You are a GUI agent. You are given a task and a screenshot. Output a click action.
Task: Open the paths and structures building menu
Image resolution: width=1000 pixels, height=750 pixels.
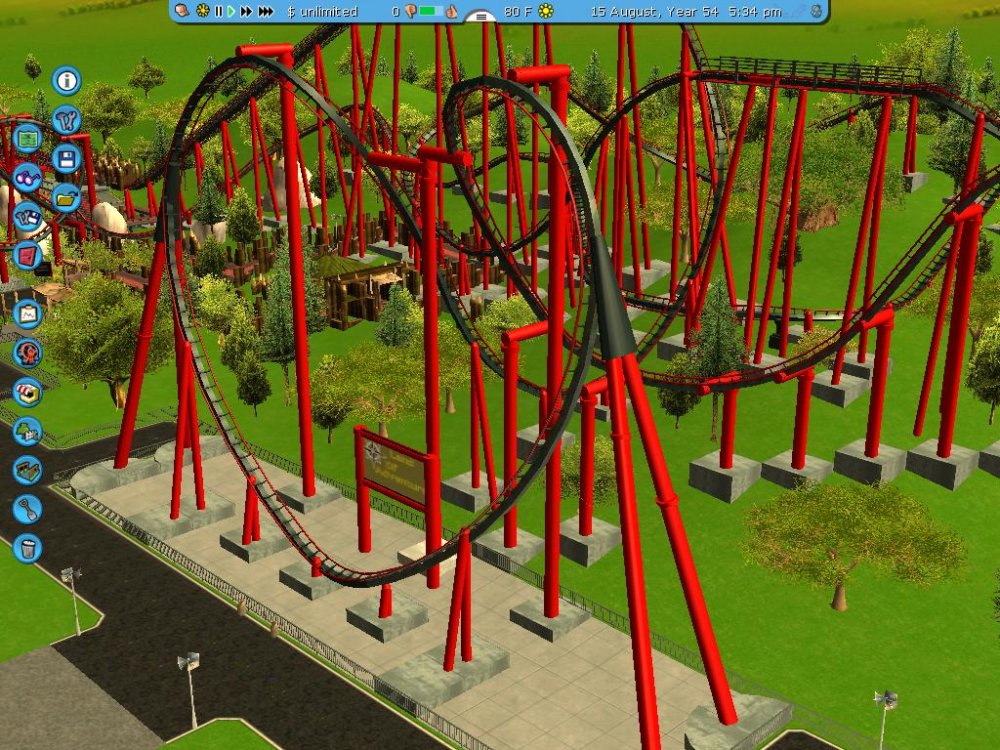pyautogui.click(x=28, y=470)
